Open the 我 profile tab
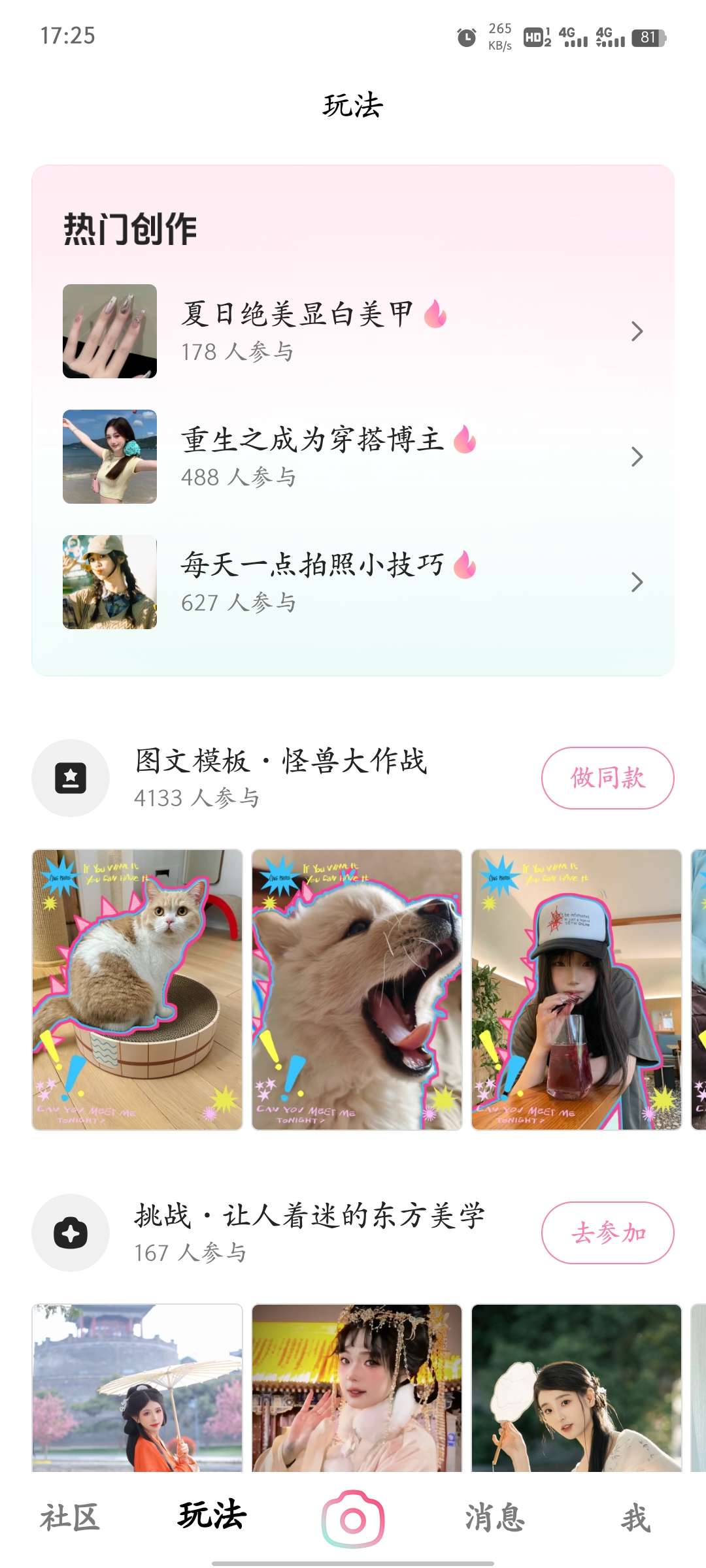 [x=635, y=1517]
